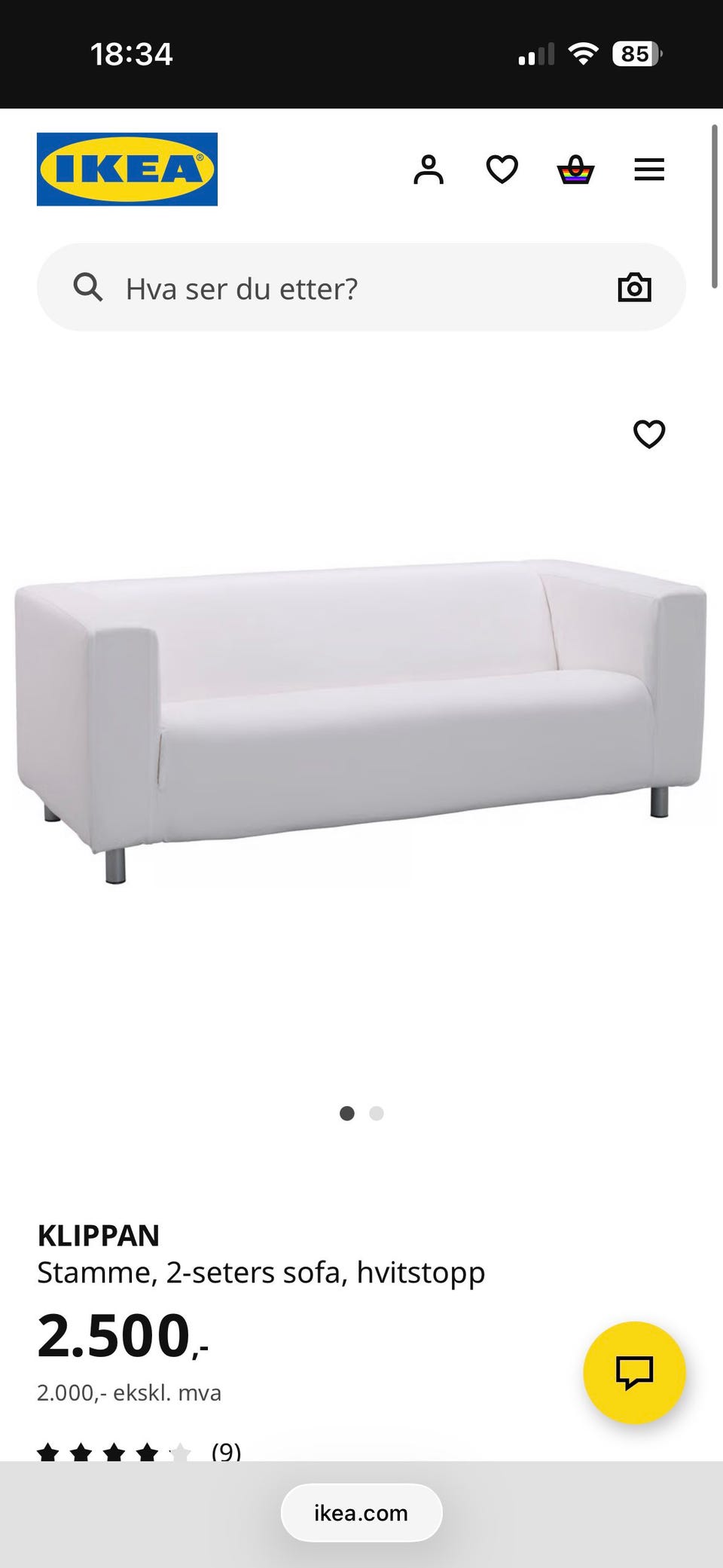723x1568 pixels.
Task: Show the second product image dot
Action: [377, 1114]
